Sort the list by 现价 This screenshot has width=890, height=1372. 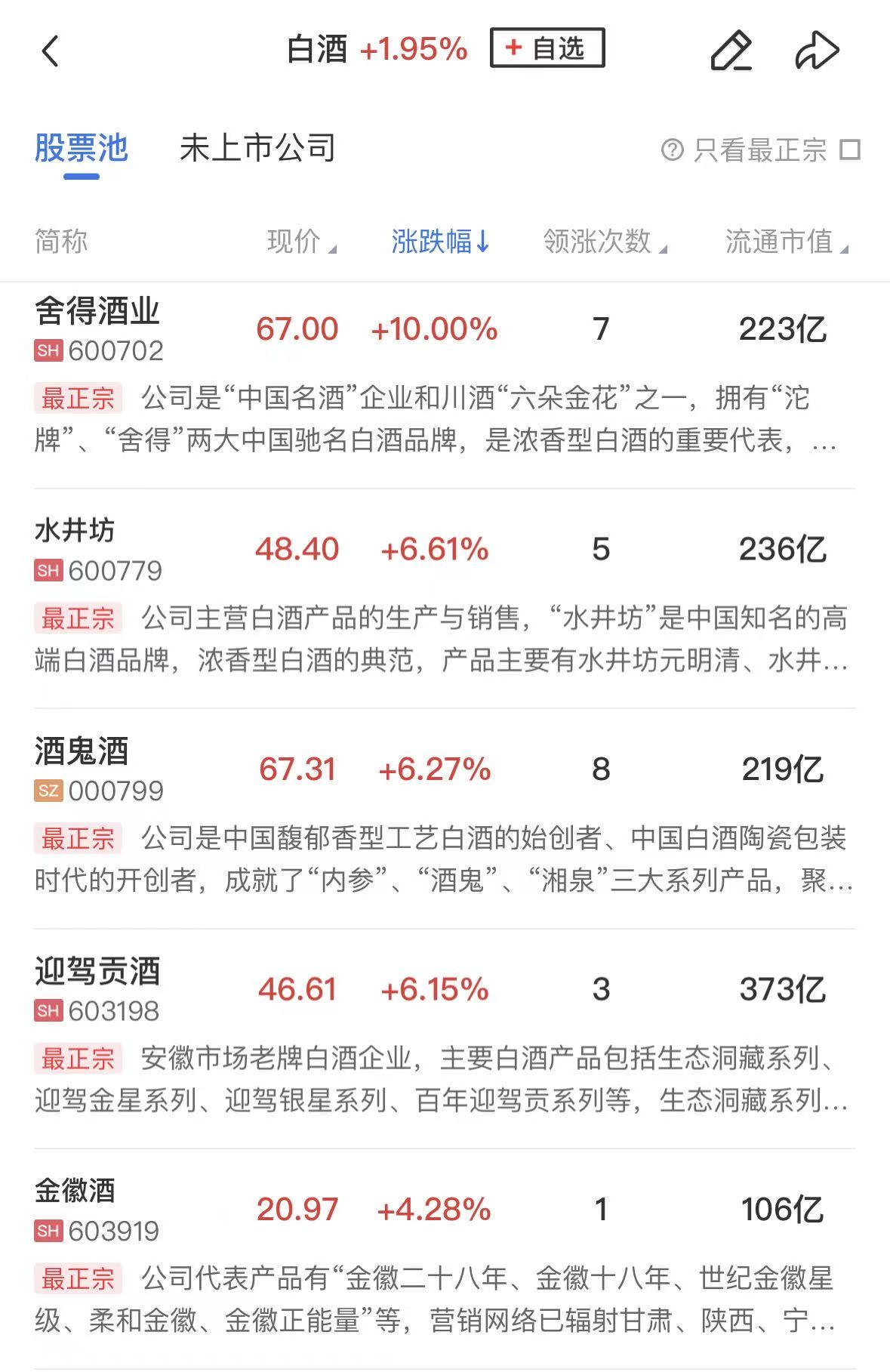301,242
